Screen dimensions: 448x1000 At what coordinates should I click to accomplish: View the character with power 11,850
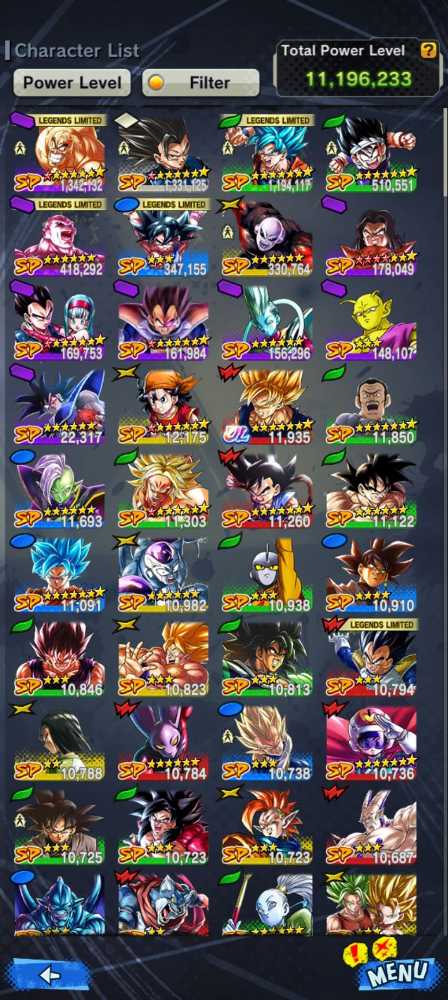[x=371, y=406]
